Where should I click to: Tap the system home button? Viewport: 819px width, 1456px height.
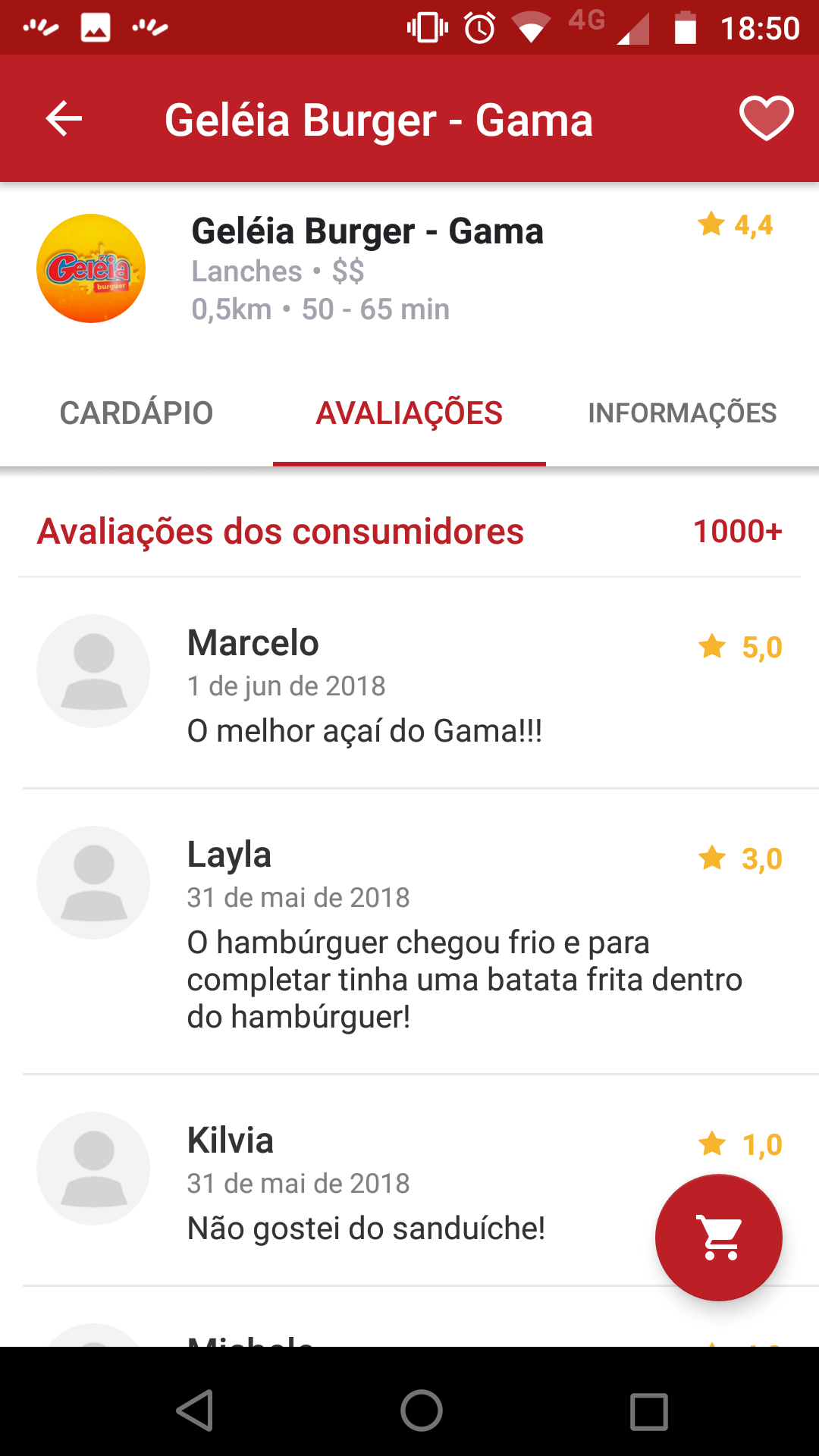coord(422,1410)
